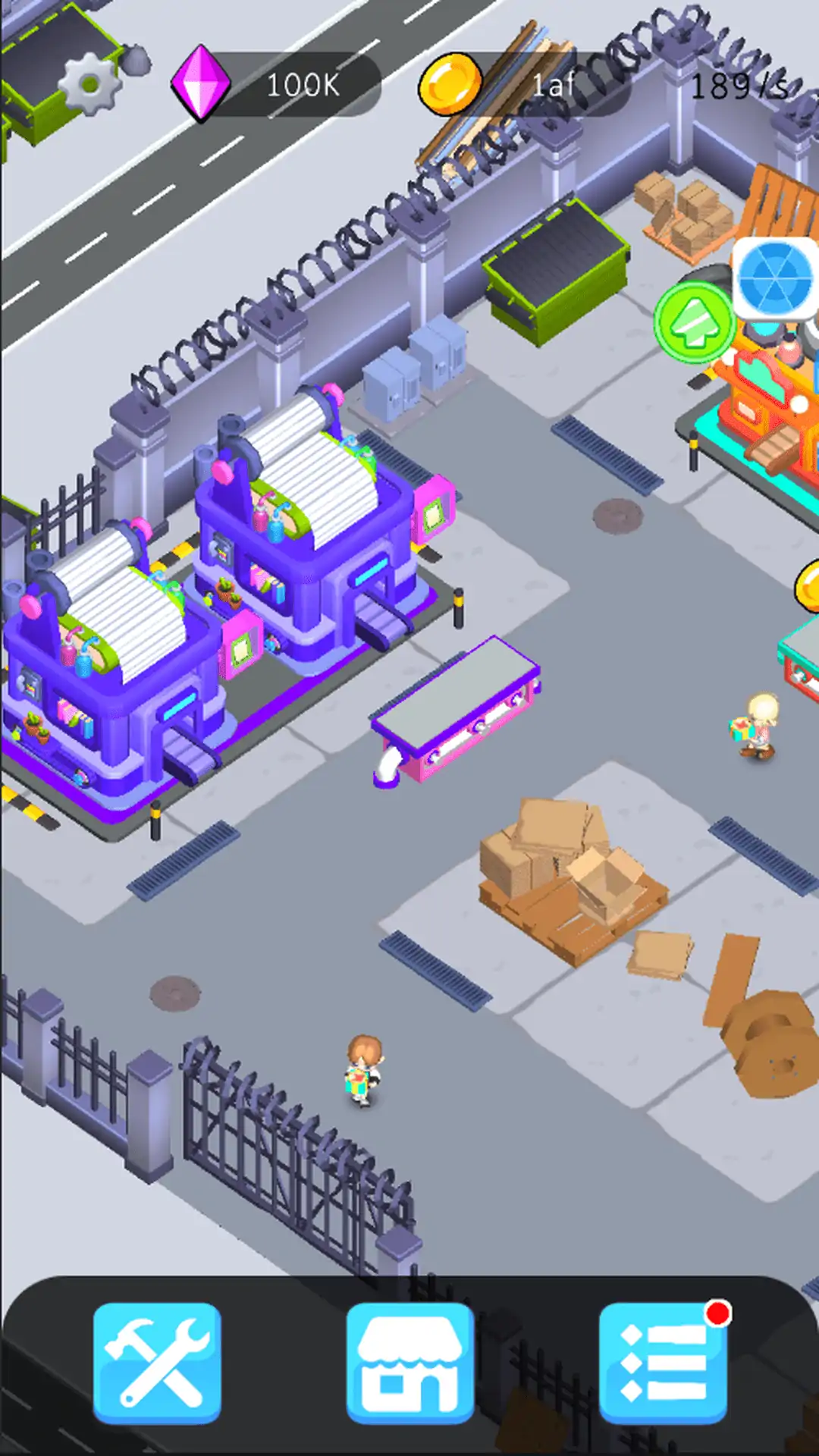Tap the blue wheel icon
The width and height of the screenshot is (819, 1456).
tap(775, 277)
